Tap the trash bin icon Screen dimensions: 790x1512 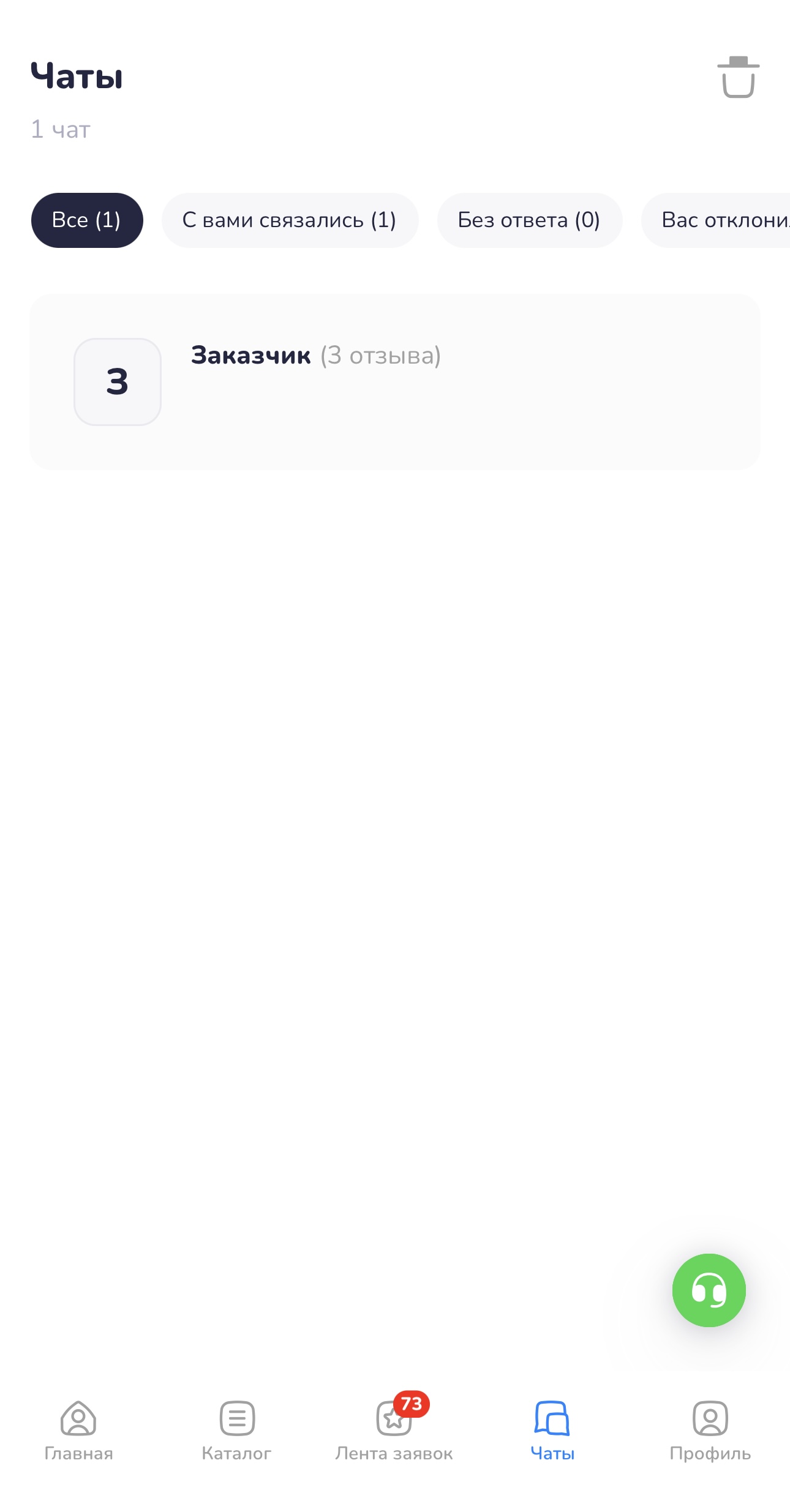pos(738,77)
